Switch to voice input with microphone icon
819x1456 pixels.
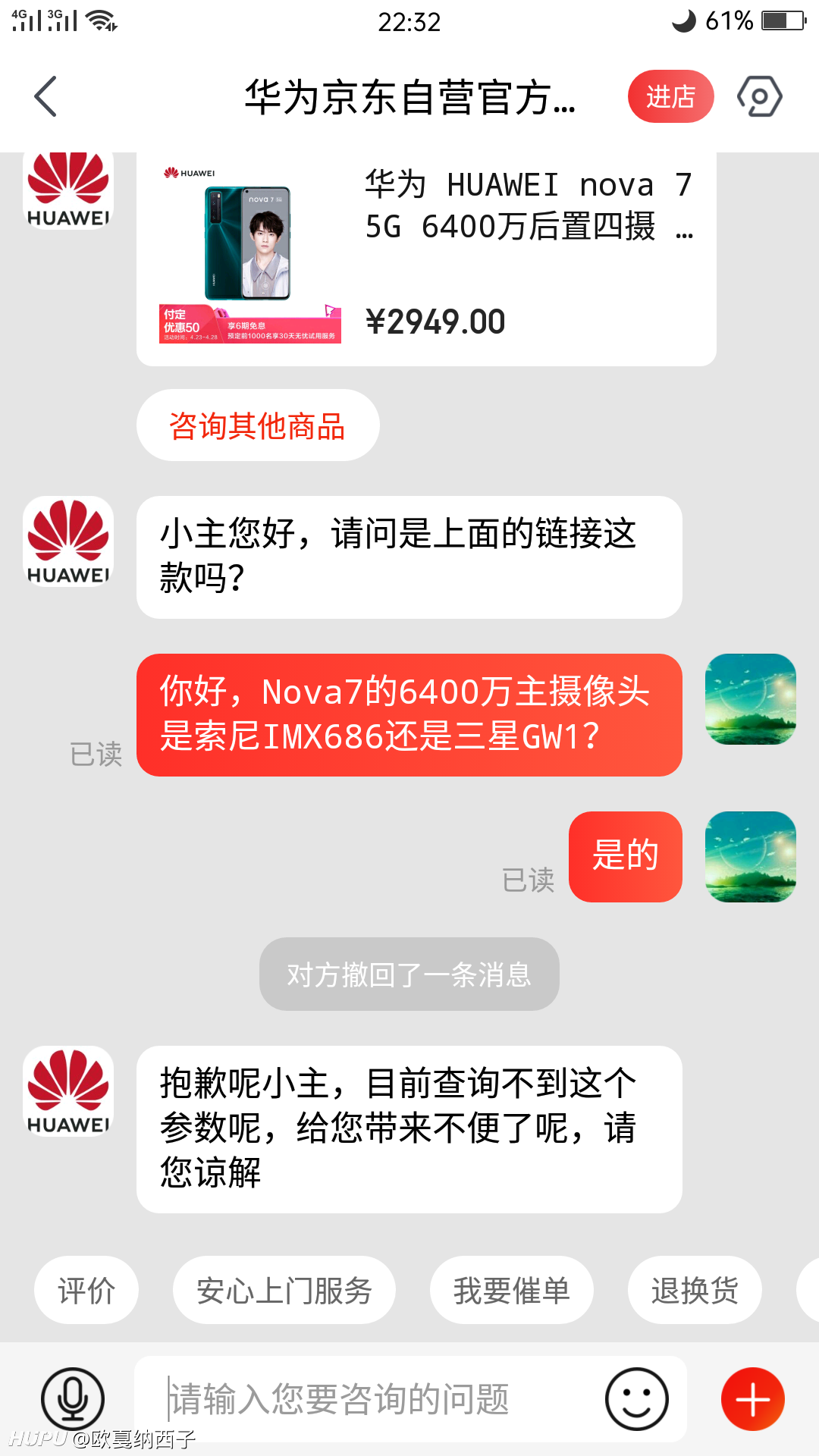(x=73, y=1399)
